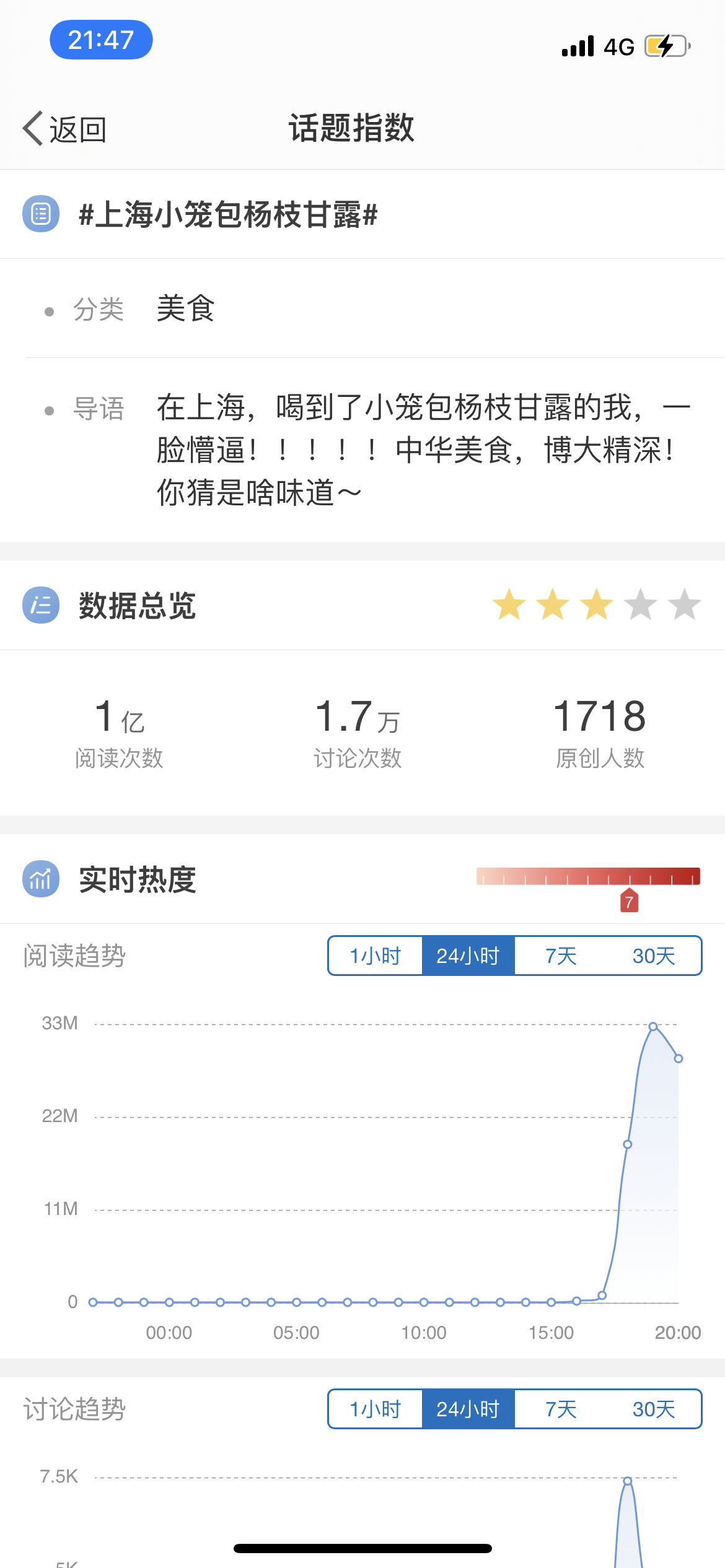This screenshot has width=725, height=1568.
Task: Select 24小时 for the discussion trend
Action: pyautogui.click(x=468, y=1409)
